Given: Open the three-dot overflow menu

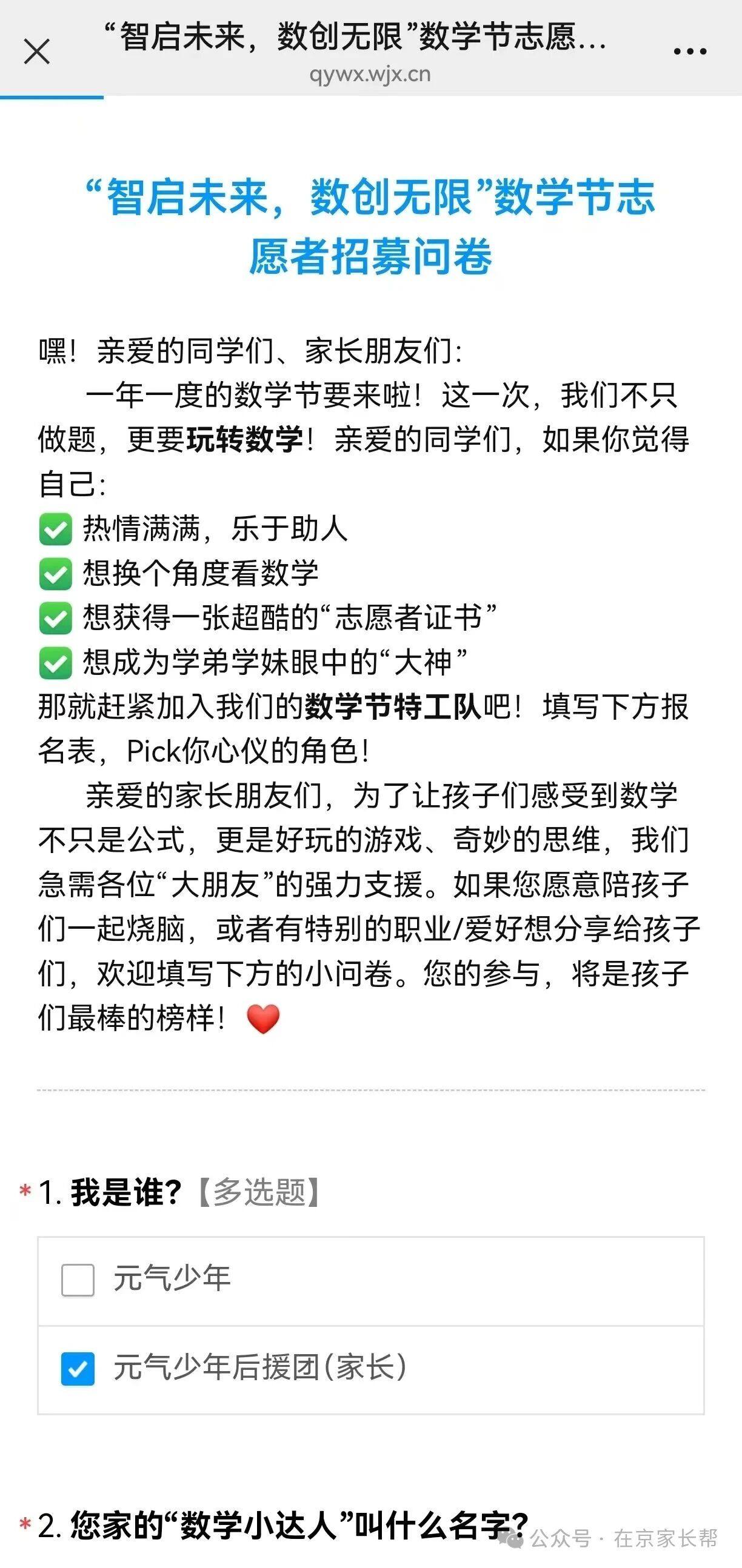Looking at the screenshot, I should (690, 51).
